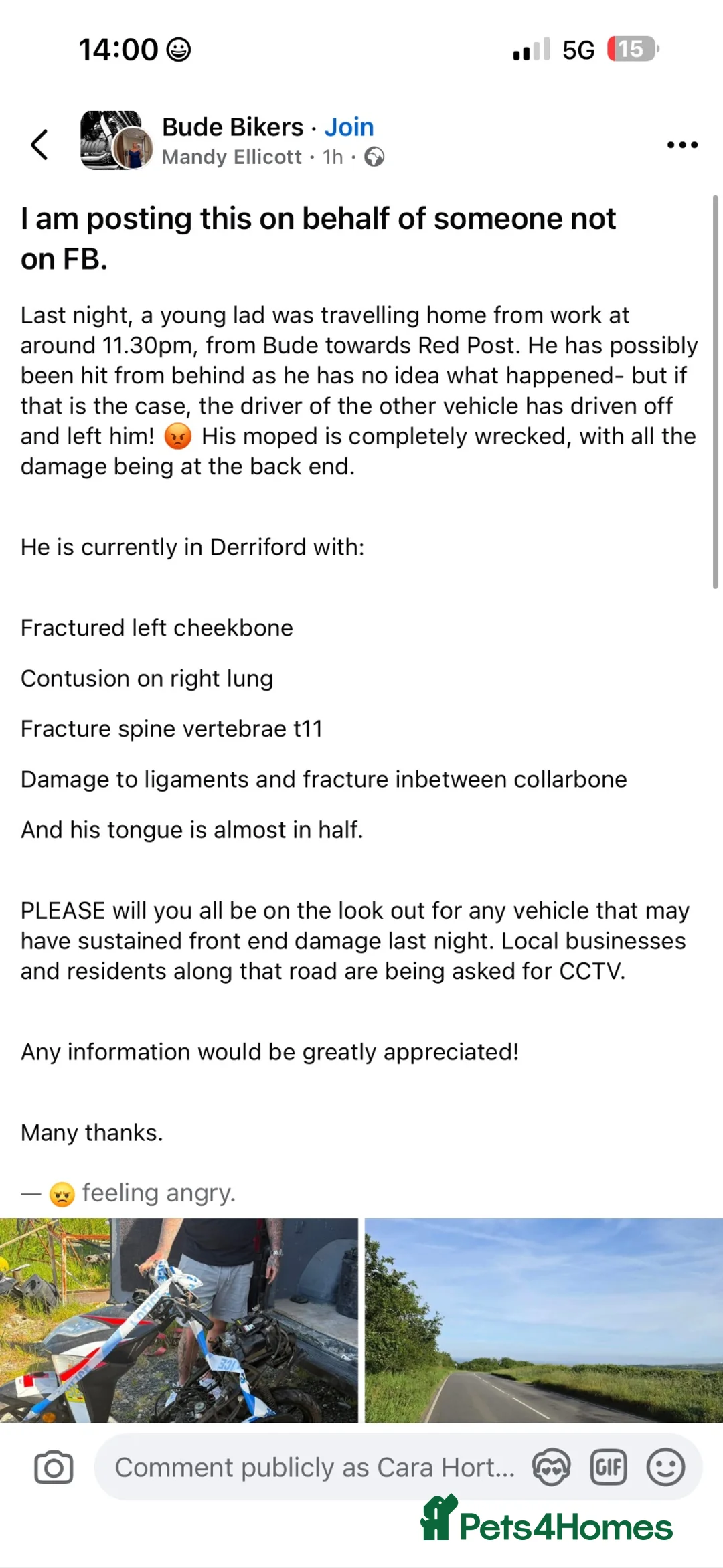Open Mandy Ellicott's profile
The height and width of the screenshot is (1568, 723).
(232, 157)
